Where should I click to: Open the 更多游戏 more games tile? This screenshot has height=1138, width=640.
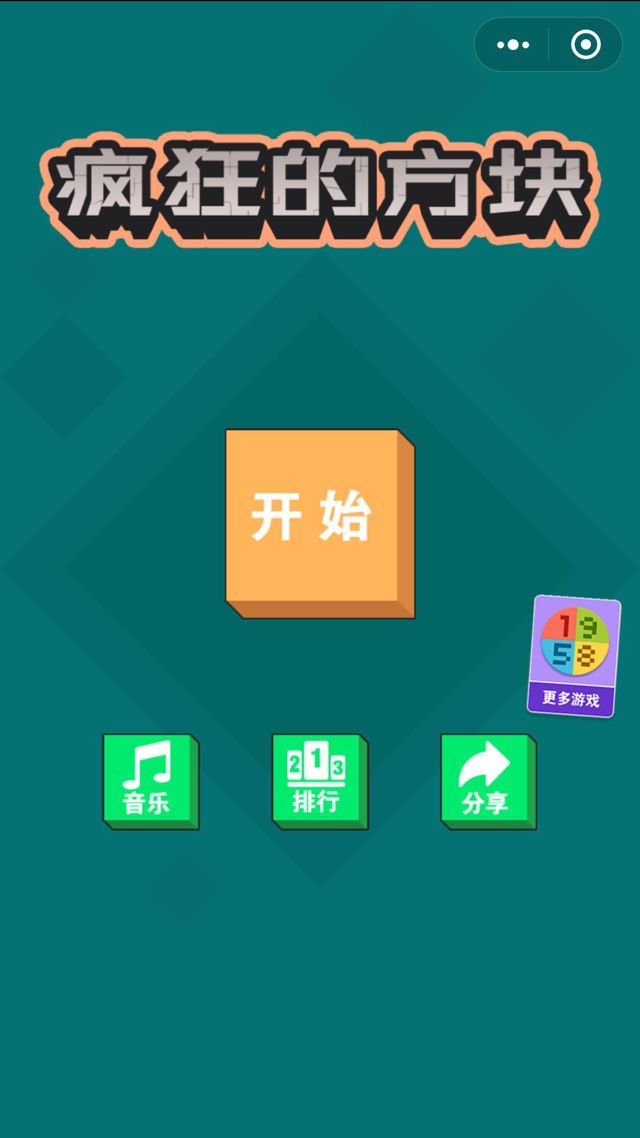573,655
